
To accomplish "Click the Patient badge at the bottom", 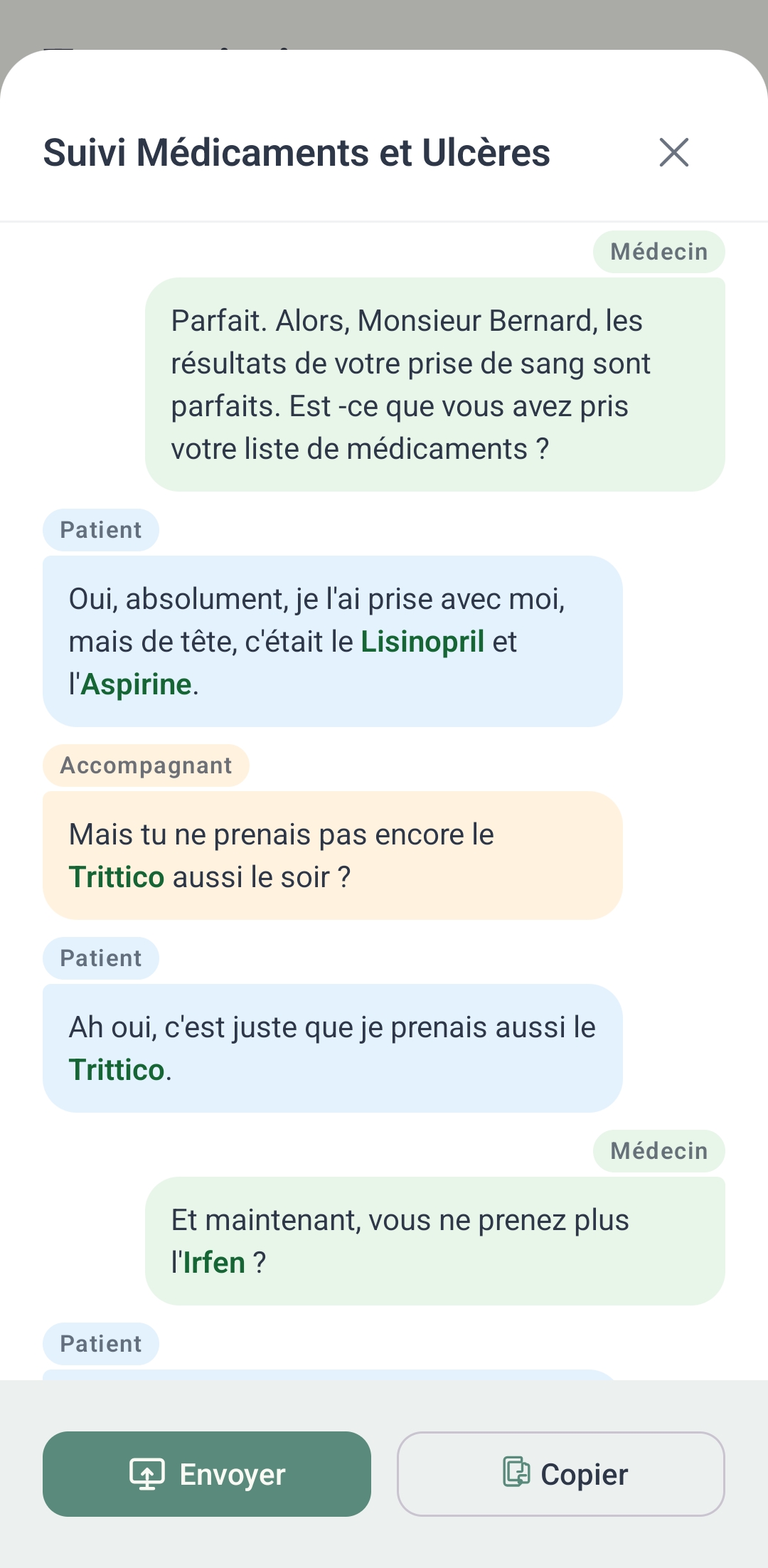I will coord(100,1343).
